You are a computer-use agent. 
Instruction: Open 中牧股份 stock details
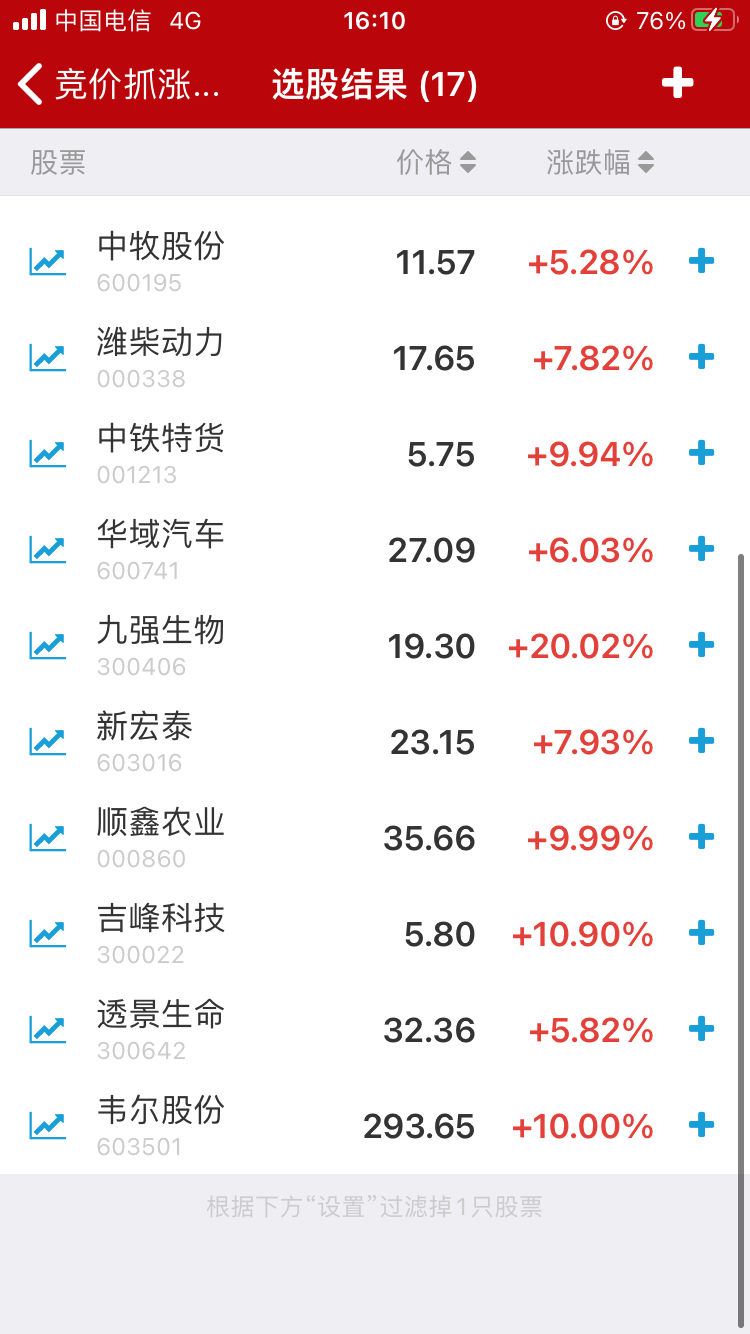pos(161,261)
